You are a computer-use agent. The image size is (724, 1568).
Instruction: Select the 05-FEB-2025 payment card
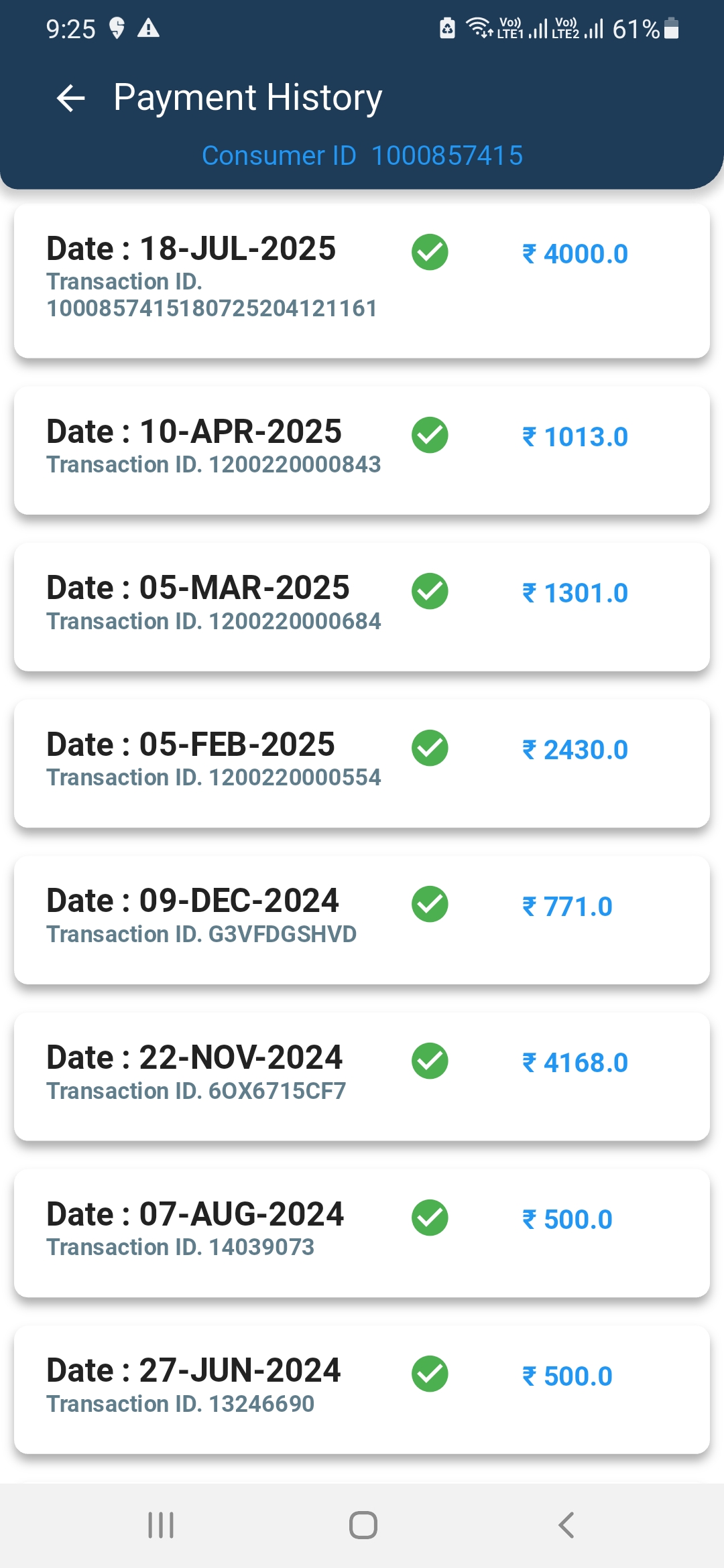pyautogui.click(x=362, y=763)
